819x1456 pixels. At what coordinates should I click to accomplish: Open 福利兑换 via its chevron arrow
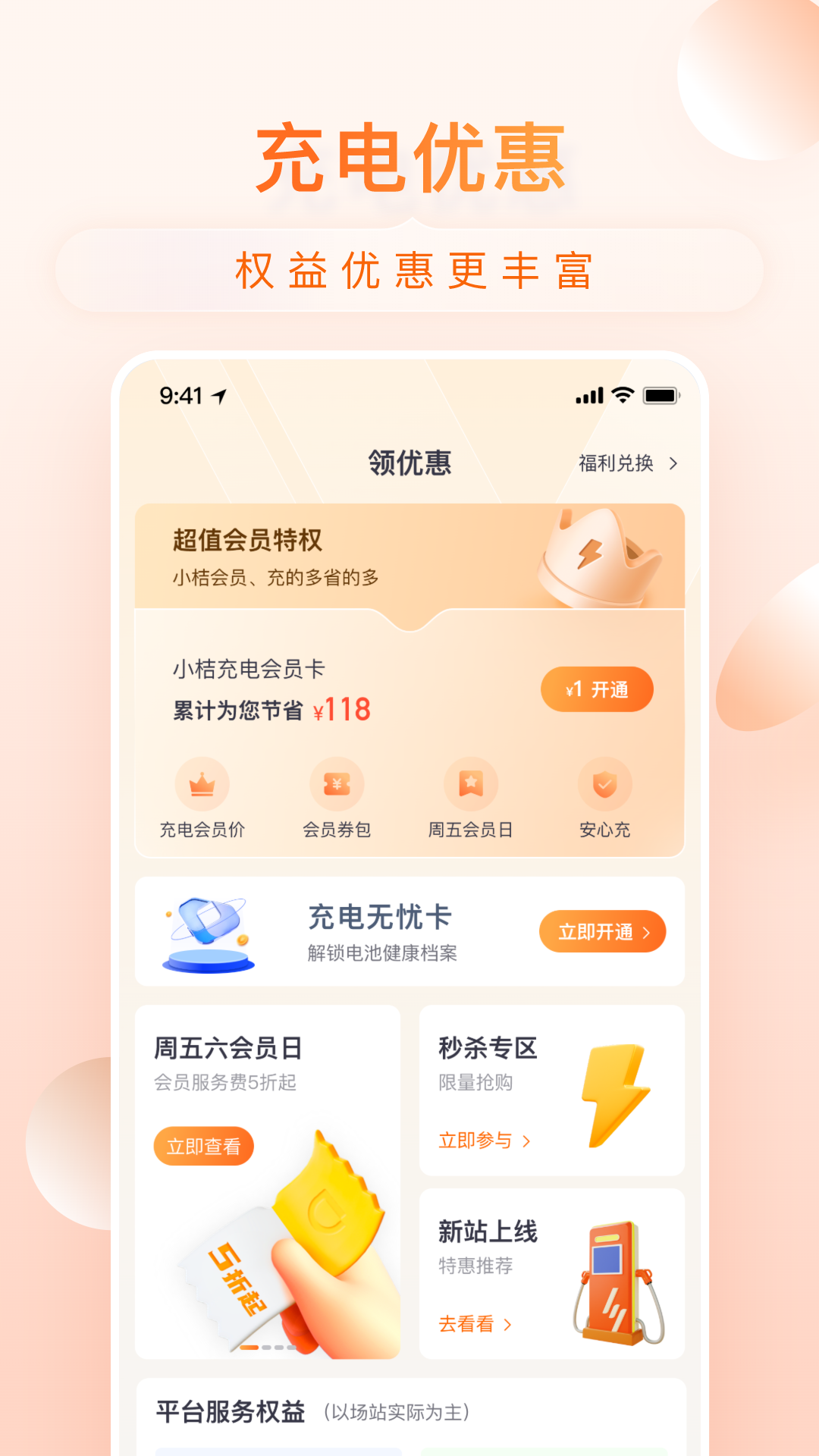pyautogui.click(x=672, y=465)
